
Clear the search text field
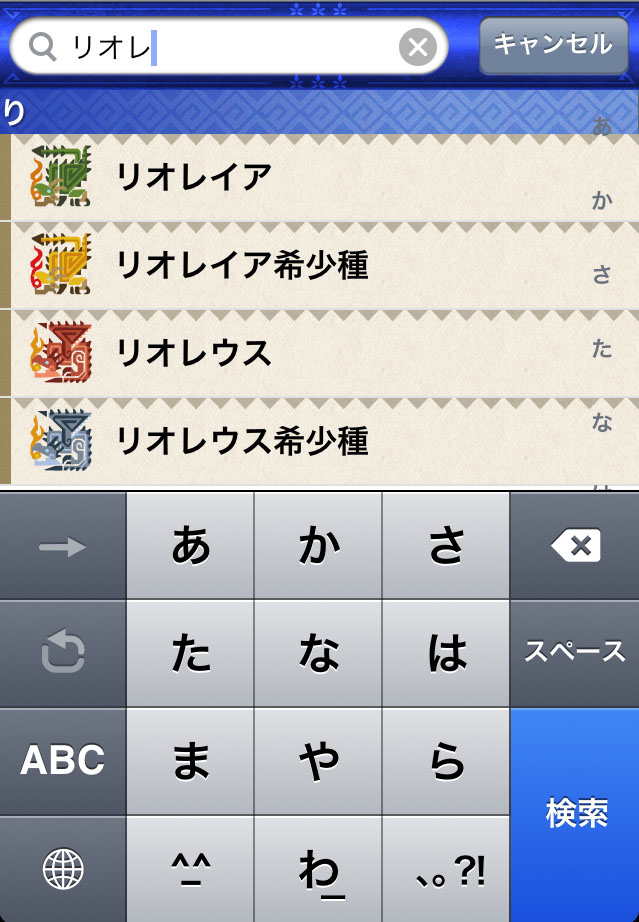pos(418,47)
